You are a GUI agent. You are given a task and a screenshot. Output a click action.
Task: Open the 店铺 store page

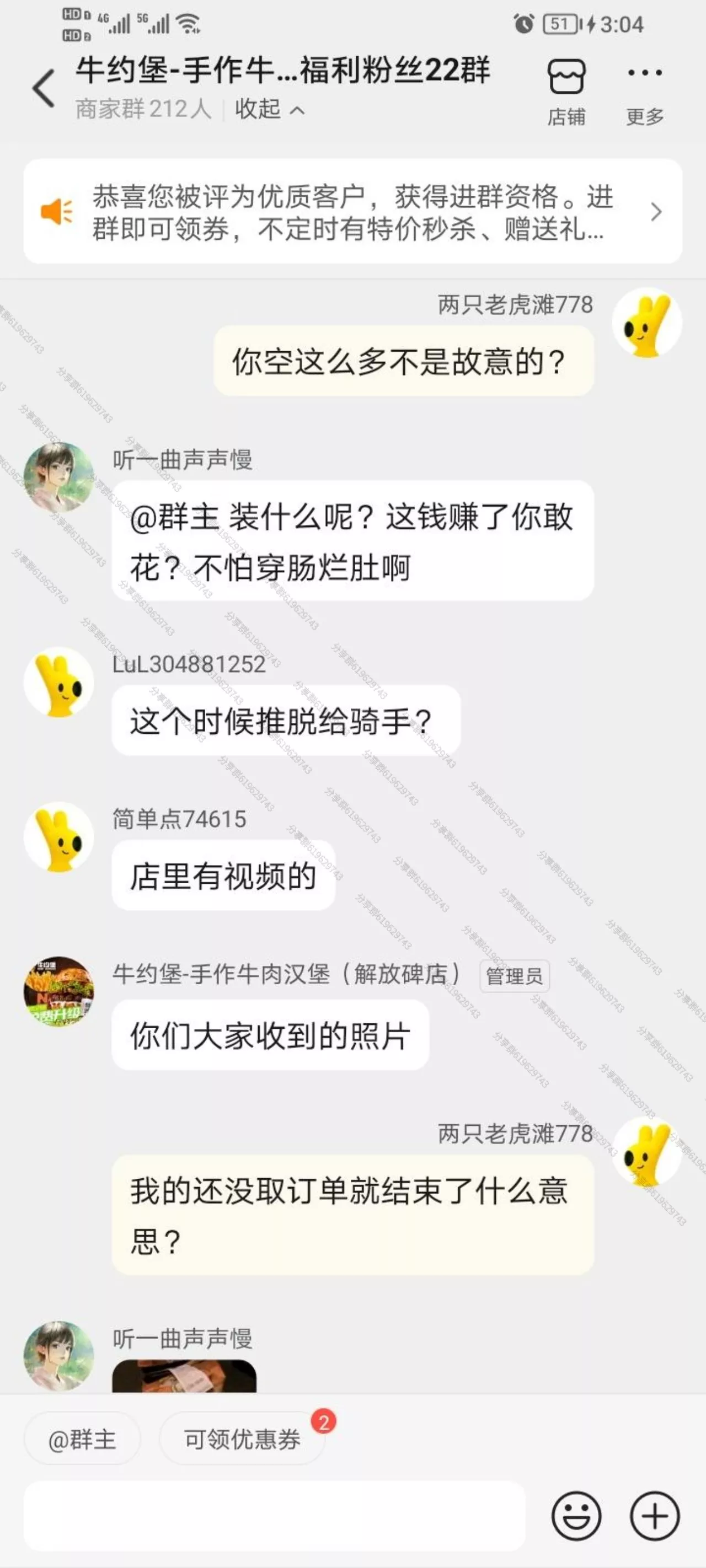click(x=566, y=92)
